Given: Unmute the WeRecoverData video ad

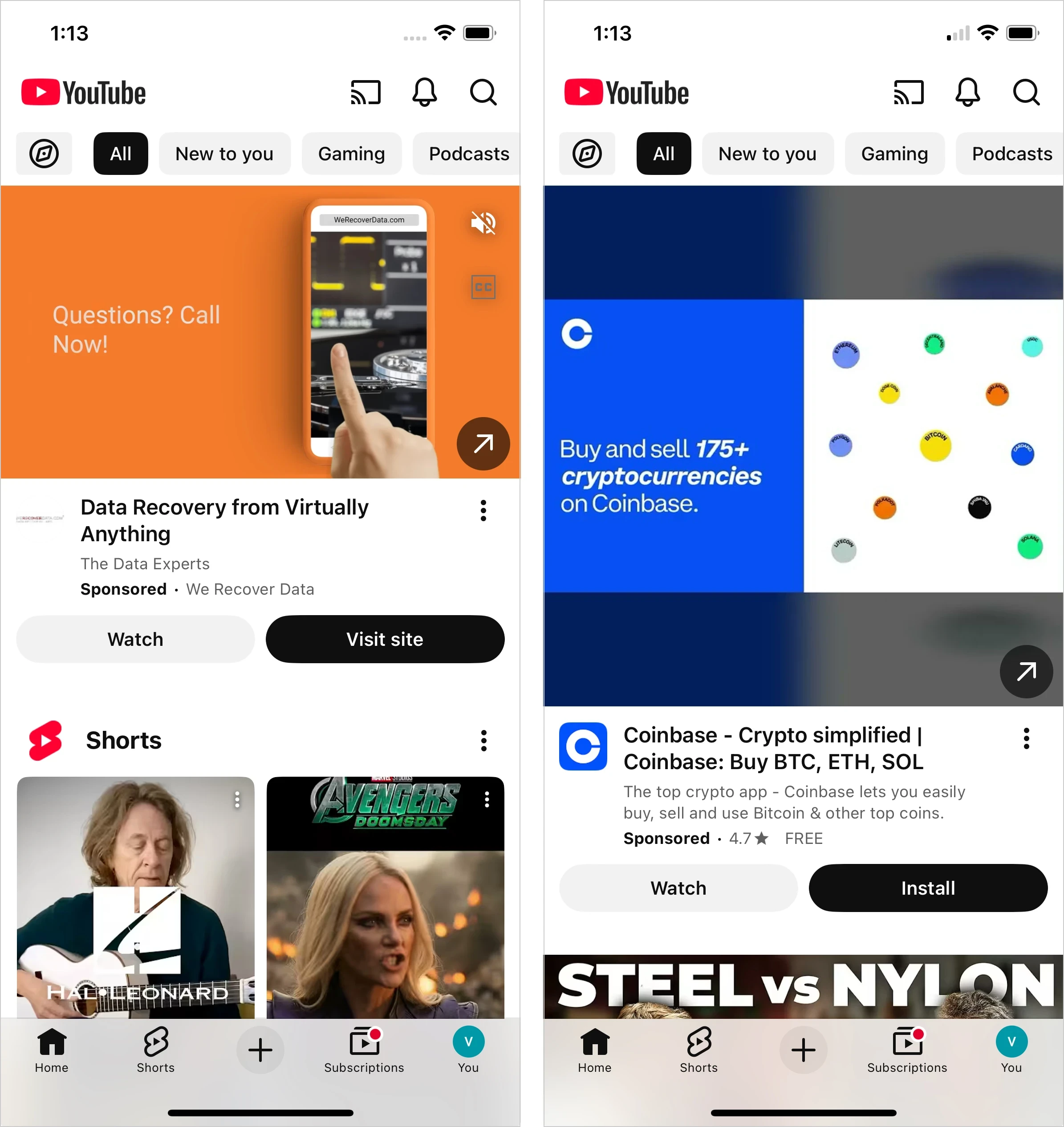Looking at the screenshot, I should (483, 223).
